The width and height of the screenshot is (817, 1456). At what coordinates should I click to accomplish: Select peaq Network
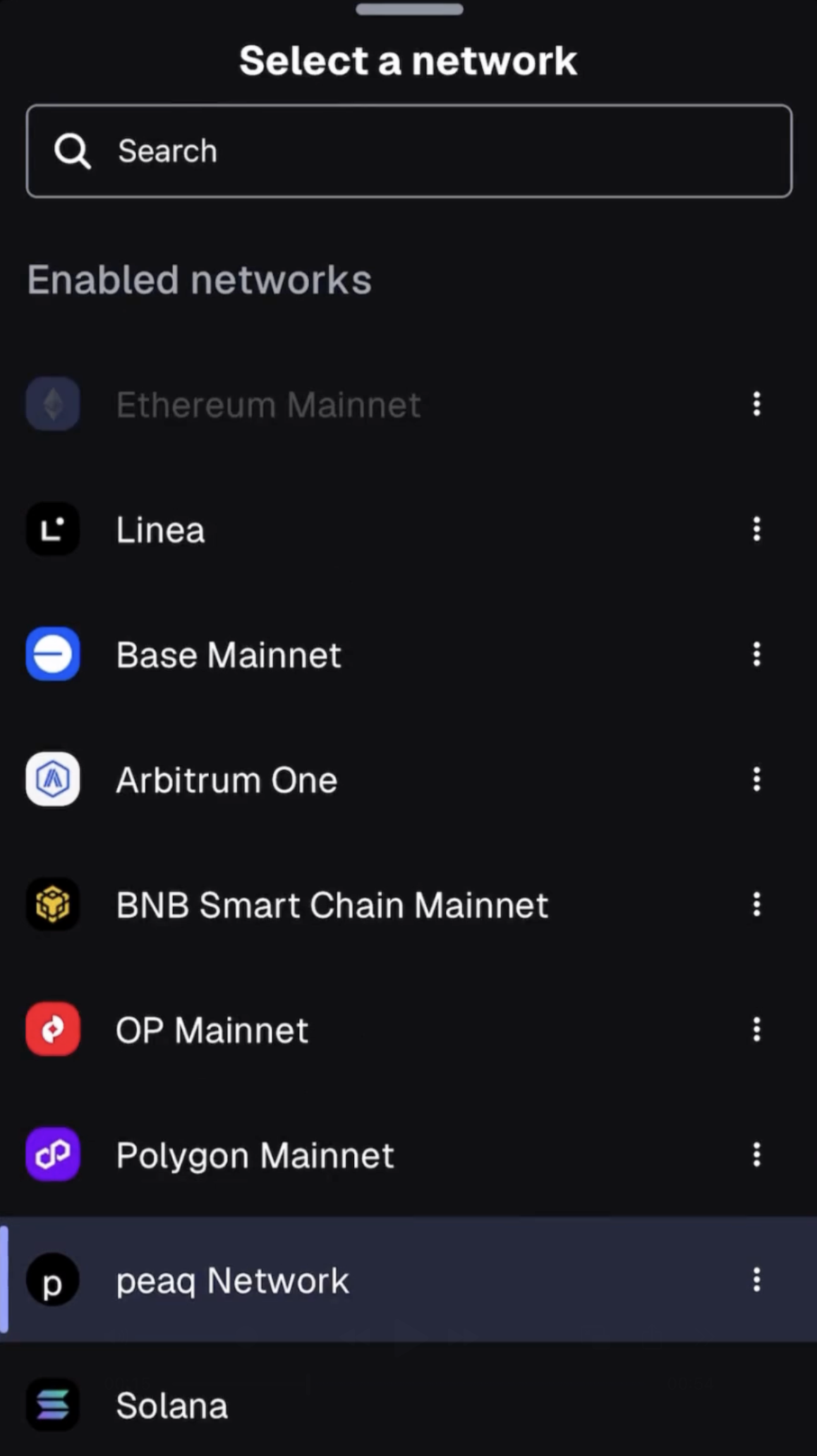232,1280
